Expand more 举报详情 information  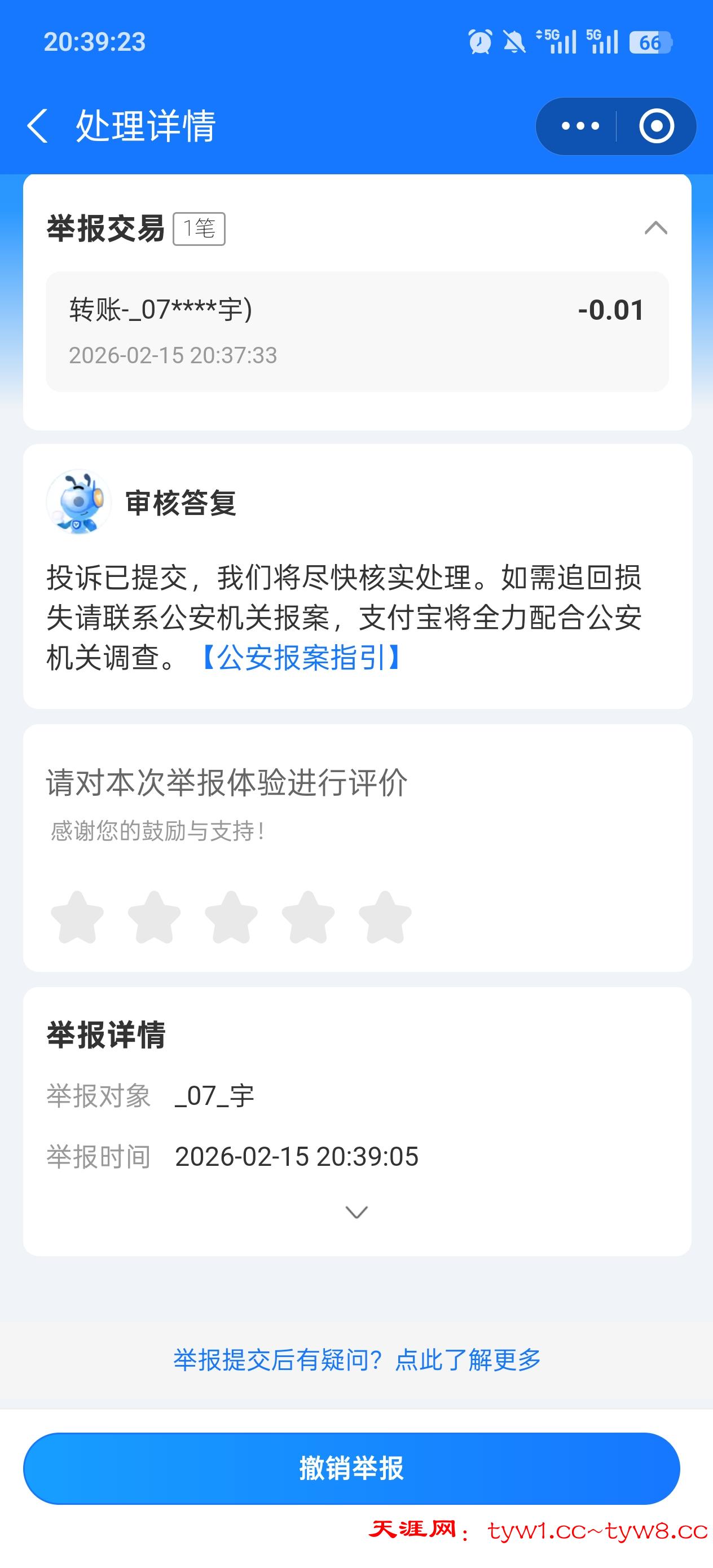pos(356,1212)
